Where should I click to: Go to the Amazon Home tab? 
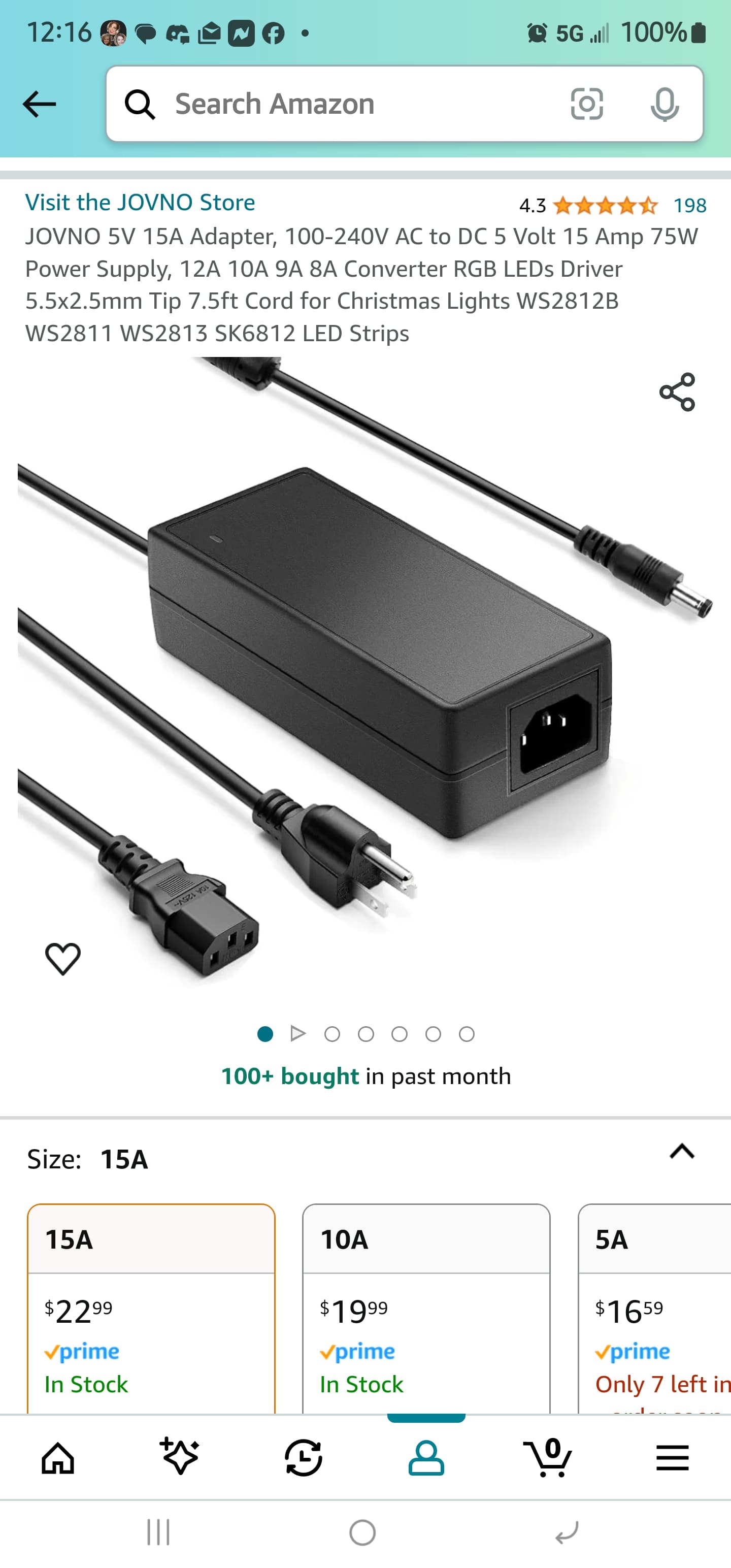click(58, 1458)
